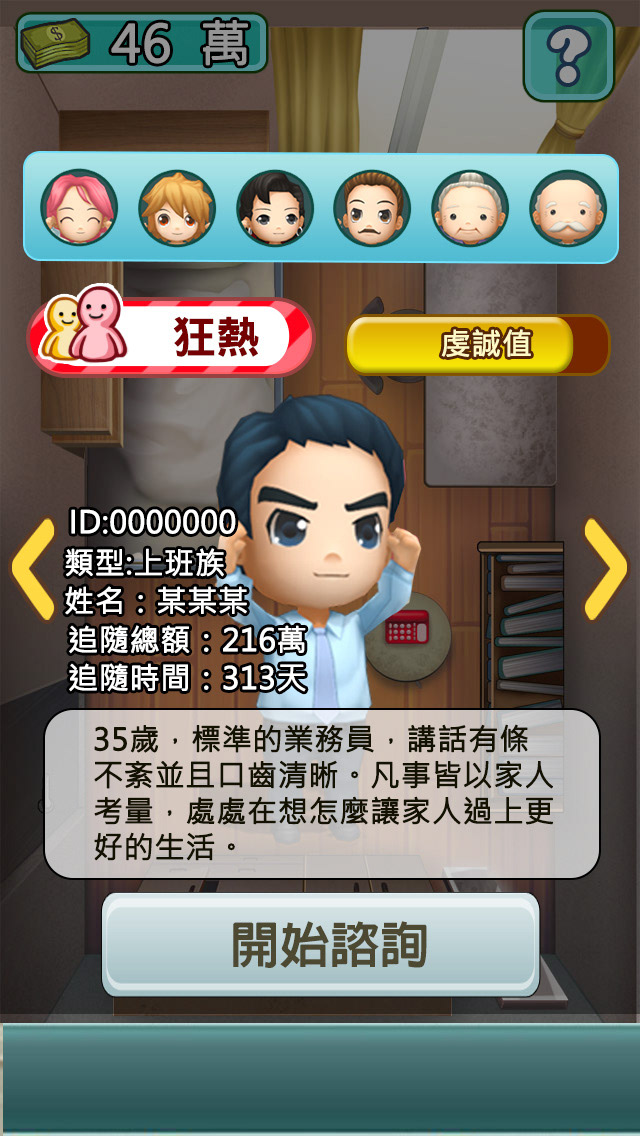Viewport: 640px width, 1136px height.
Task: Tap the 狂熱 status badge
Action: pyautogui.click(x=170, y=335)
